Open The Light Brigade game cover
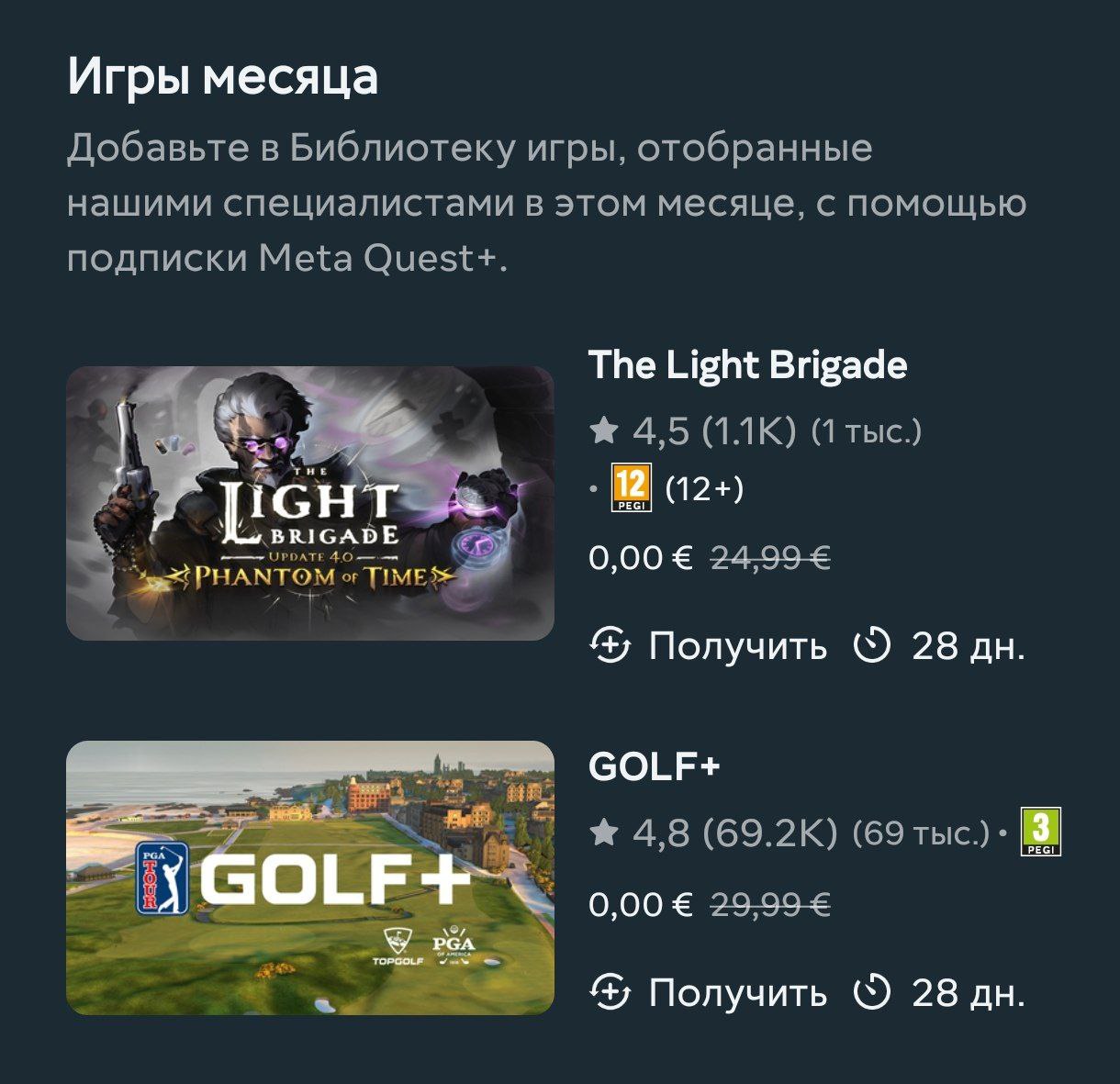 (309, 503)
